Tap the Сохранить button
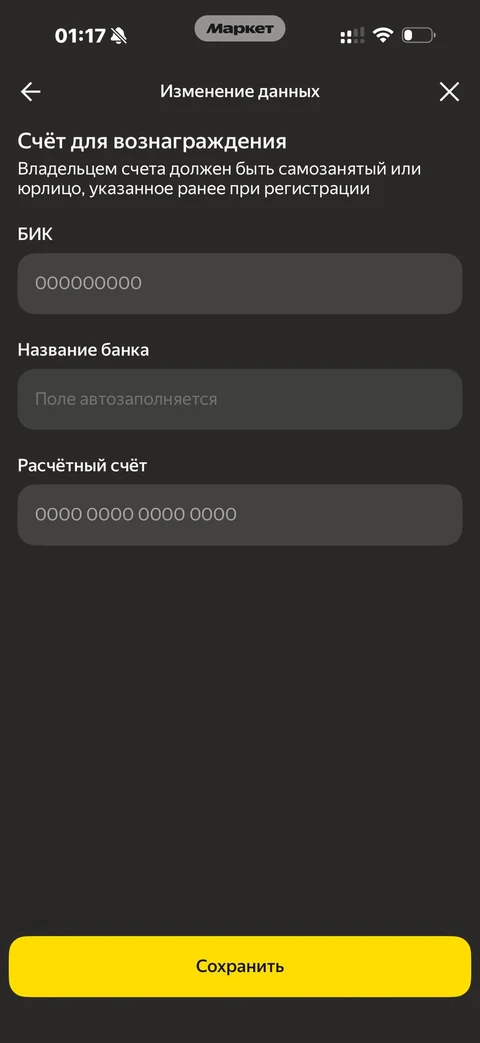This screenshot has height=1043, width=480. pyautogui.click(x=239, y=967)
